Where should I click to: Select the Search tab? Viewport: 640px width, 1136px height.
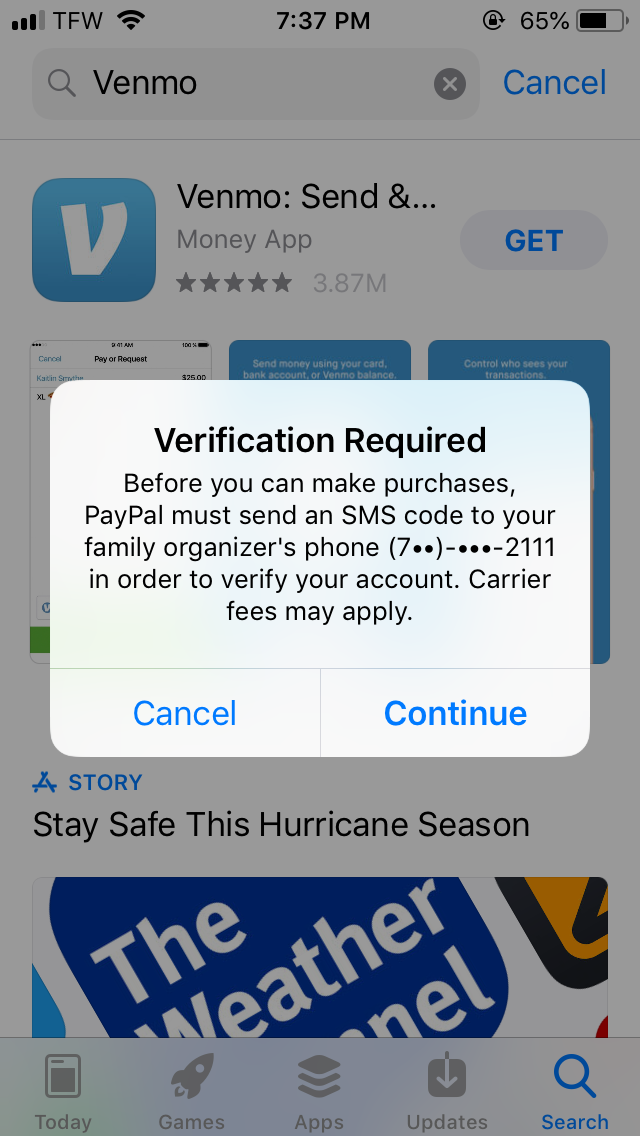pyautogui.click(x=575, y=1093)
